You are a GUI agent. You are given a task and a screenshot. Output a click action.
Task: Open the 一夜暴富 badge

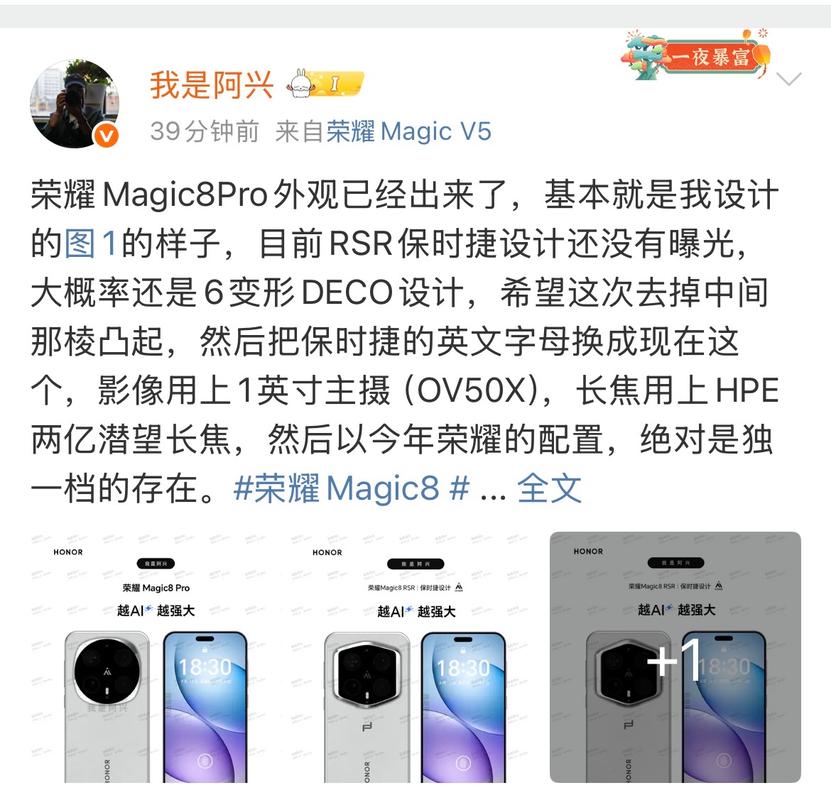coord(699,56)
